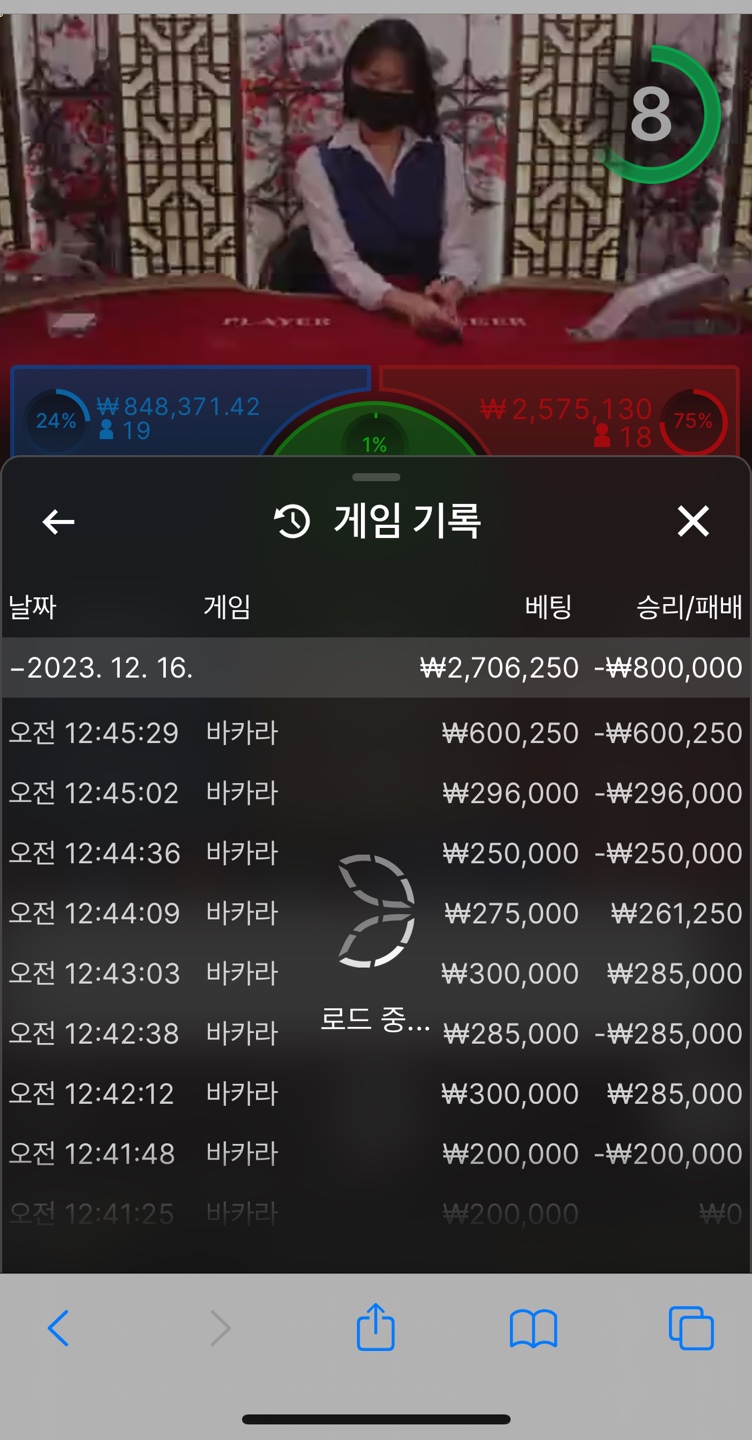
Task: Collapse the 2023. 12. 16. date group
Action: 376,668
